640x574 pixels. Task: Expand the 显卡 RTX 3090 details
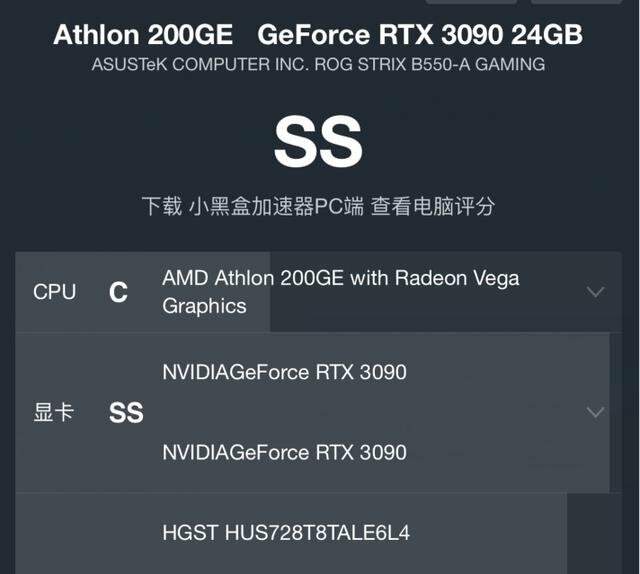point(595,412)
